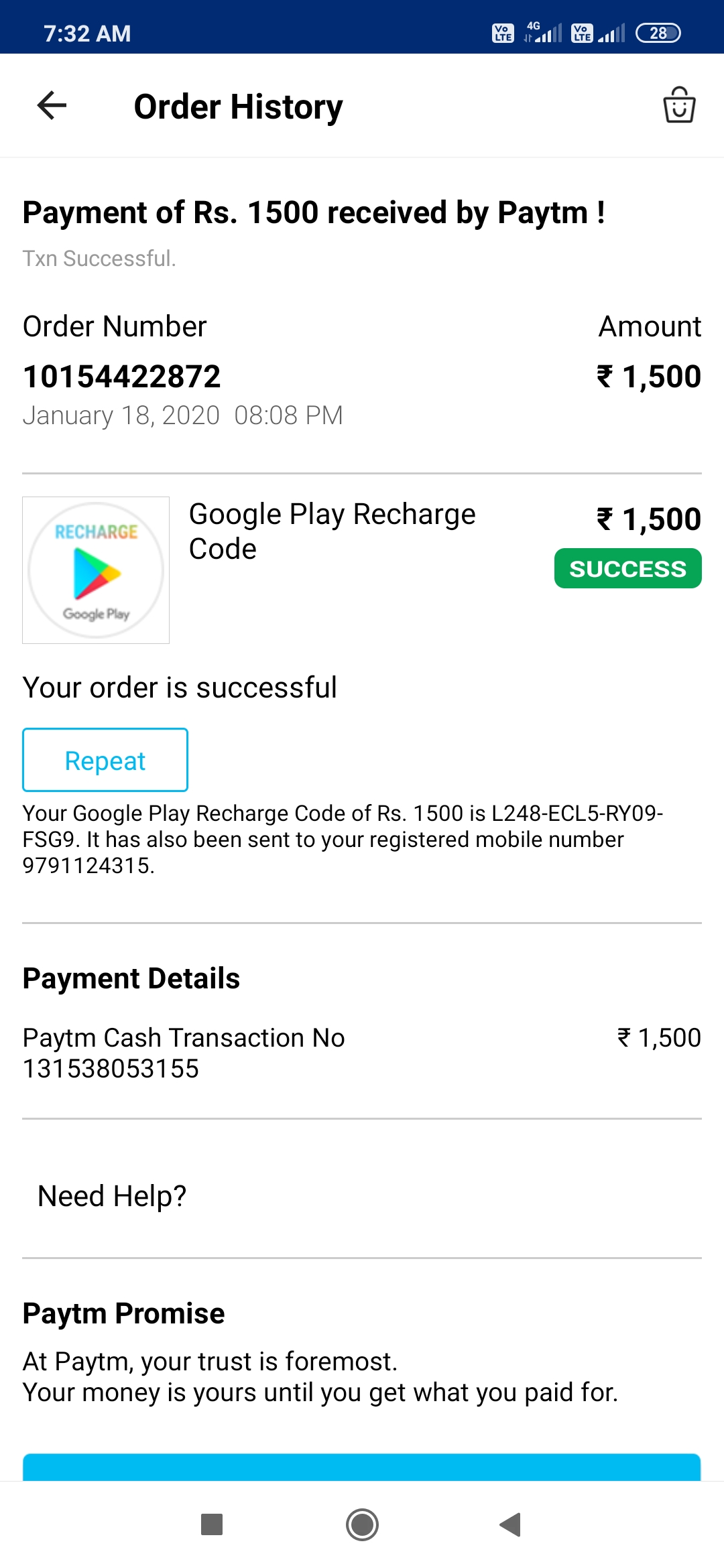Open the shopping bag icon
The image size is (724, 1568).
(x=678, y=106)
